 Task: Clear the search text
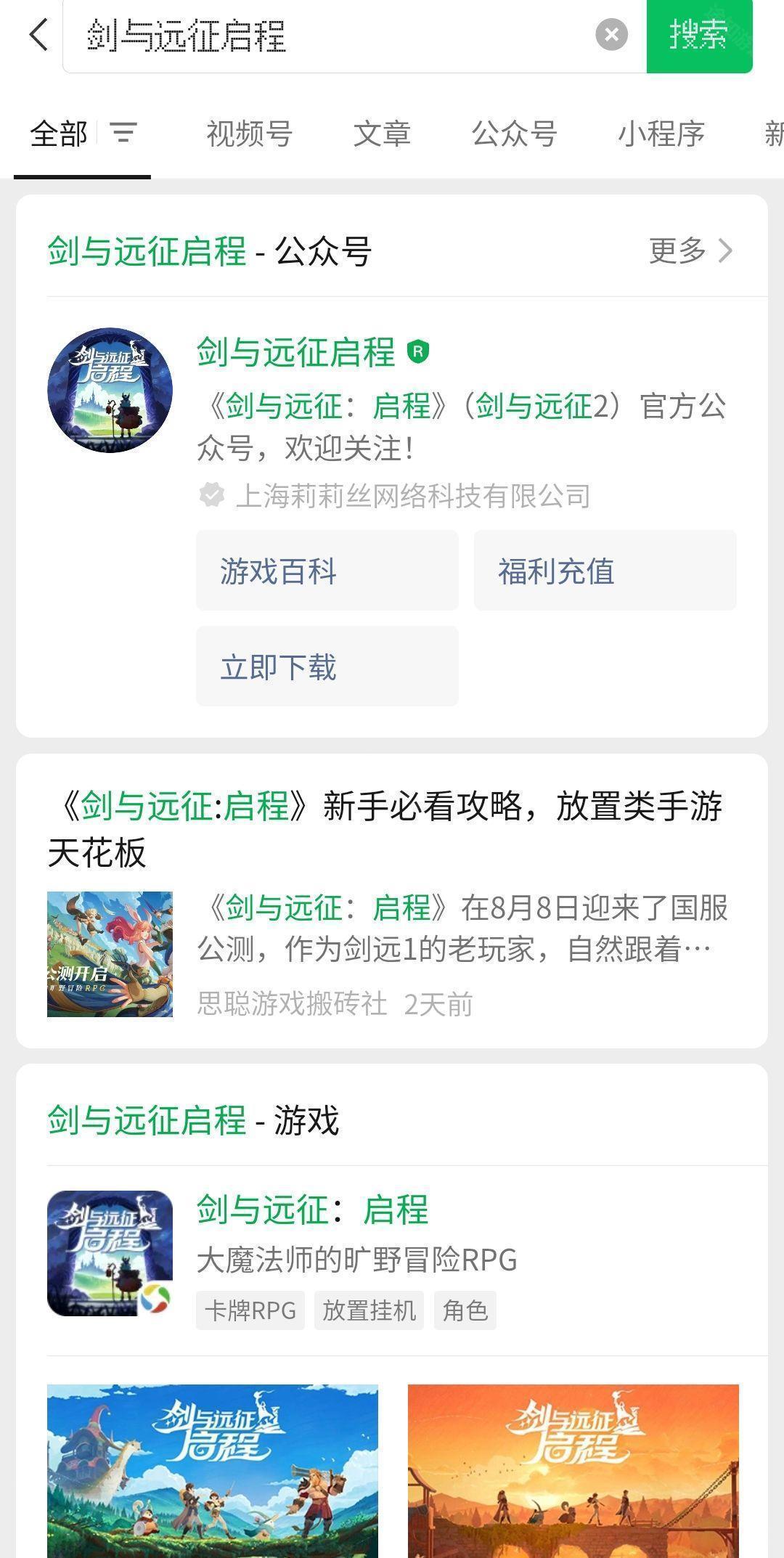[611, 34]
